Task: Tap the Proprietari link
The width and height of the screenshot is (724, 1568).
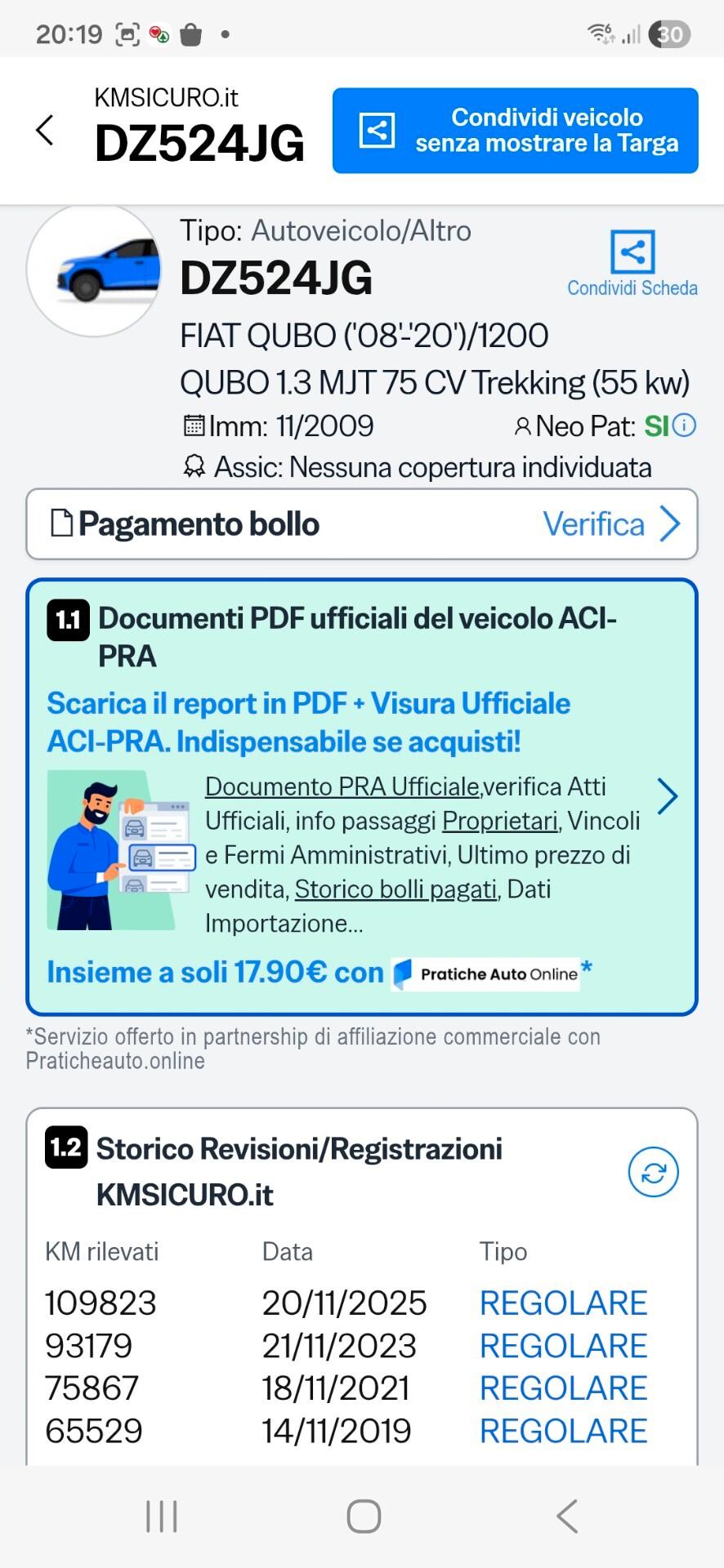Action: 499,821
